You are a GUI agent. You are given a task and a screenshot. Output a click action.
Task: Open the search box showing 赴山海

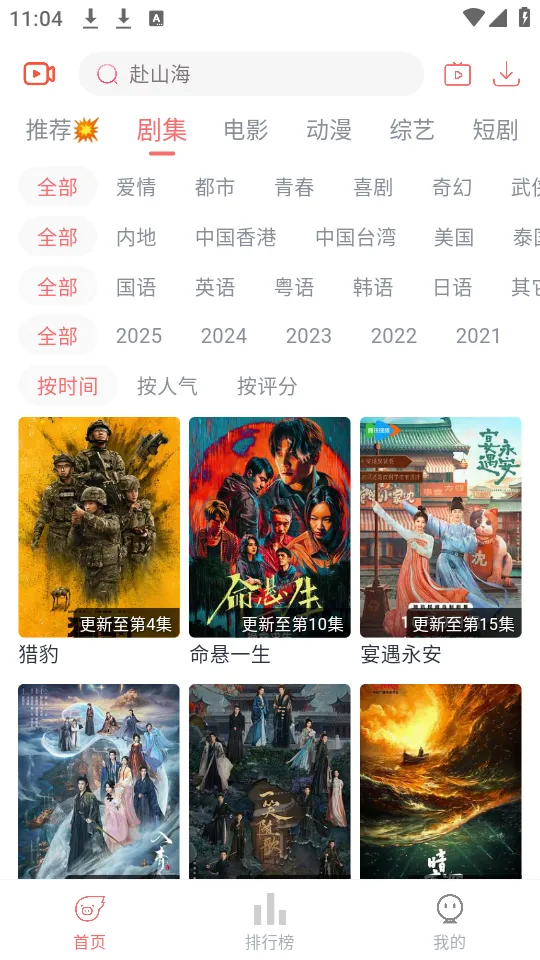coord(251,74)
